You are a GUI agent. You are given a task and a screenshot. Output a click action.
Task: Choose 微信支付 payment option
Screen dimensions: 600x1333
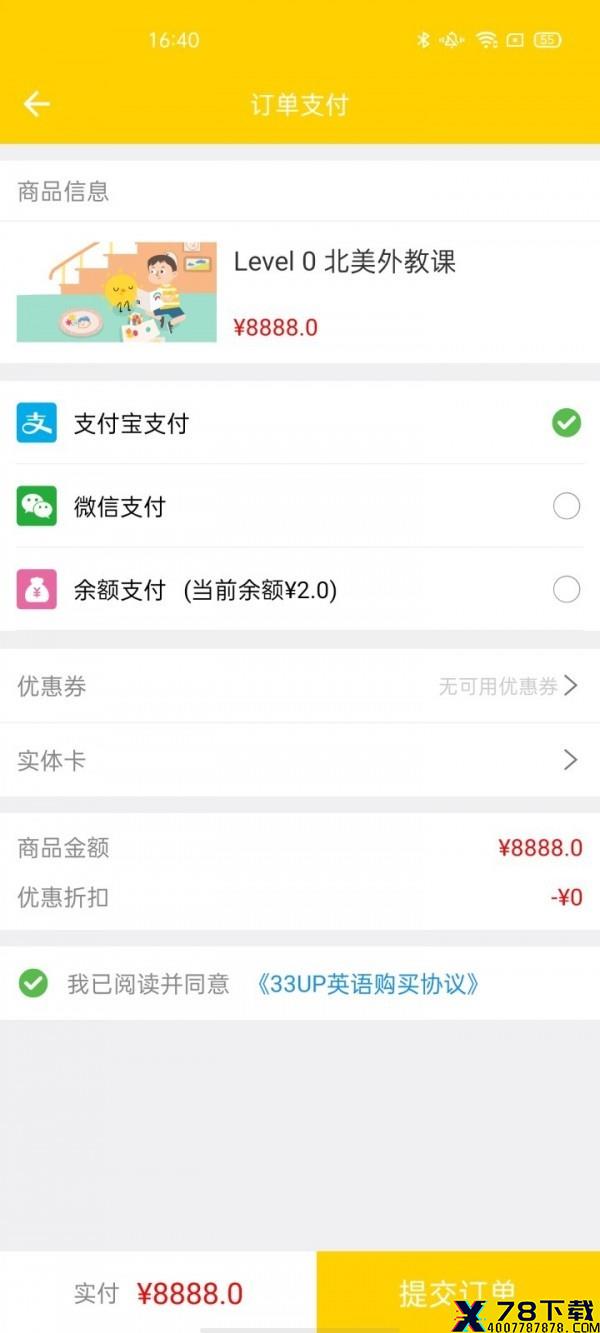coord(300,507)
